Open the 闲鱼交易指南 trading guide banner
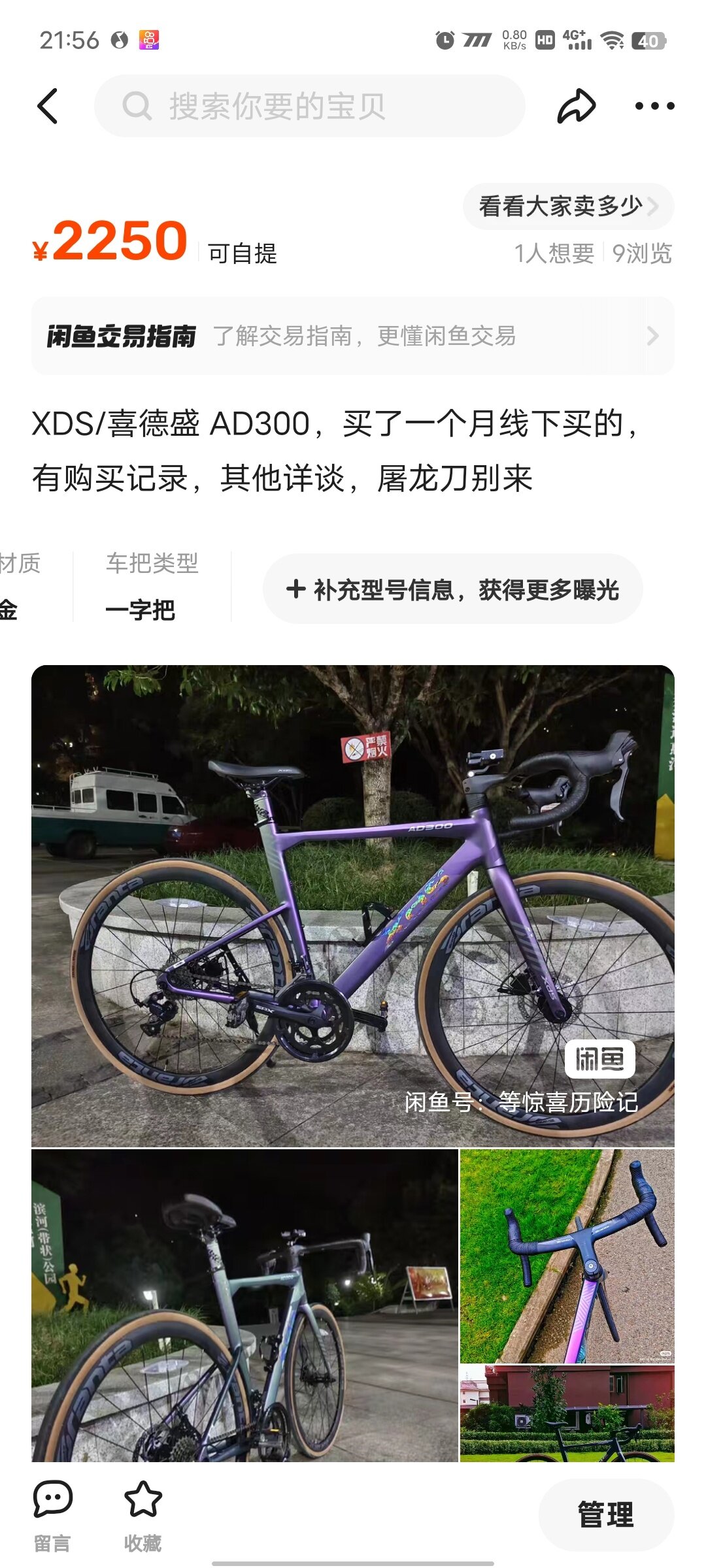Viewport: 706px width, 1568px height. (353, 336)
